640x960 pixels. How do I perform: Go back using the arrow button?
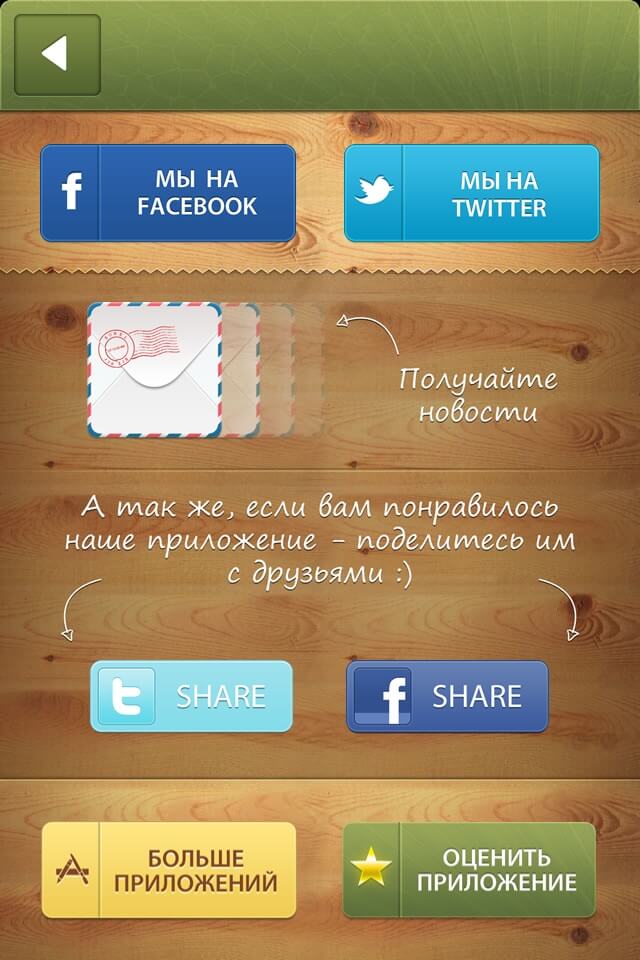(x=57, y=55)
